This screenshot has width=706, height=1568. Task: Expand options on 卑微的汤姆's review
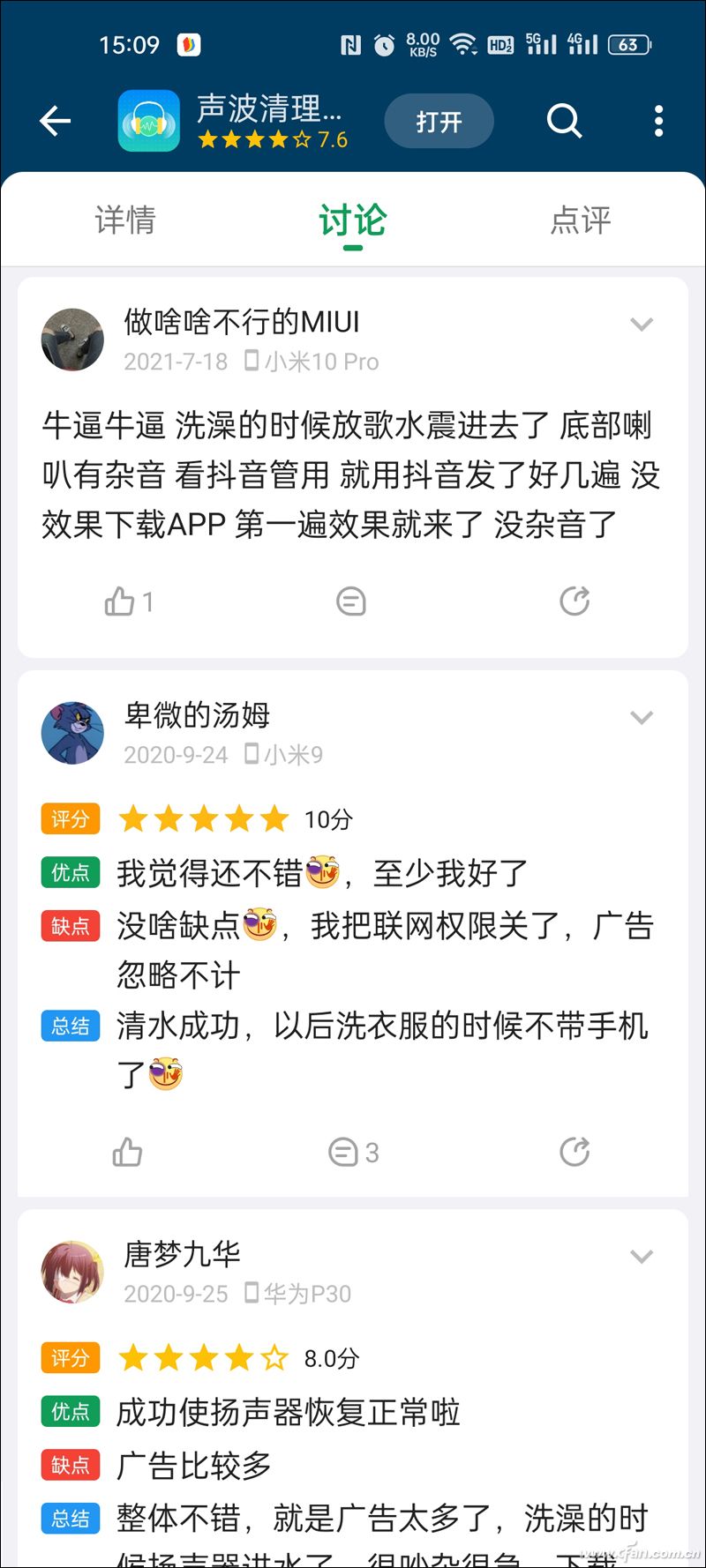point(642,717)
